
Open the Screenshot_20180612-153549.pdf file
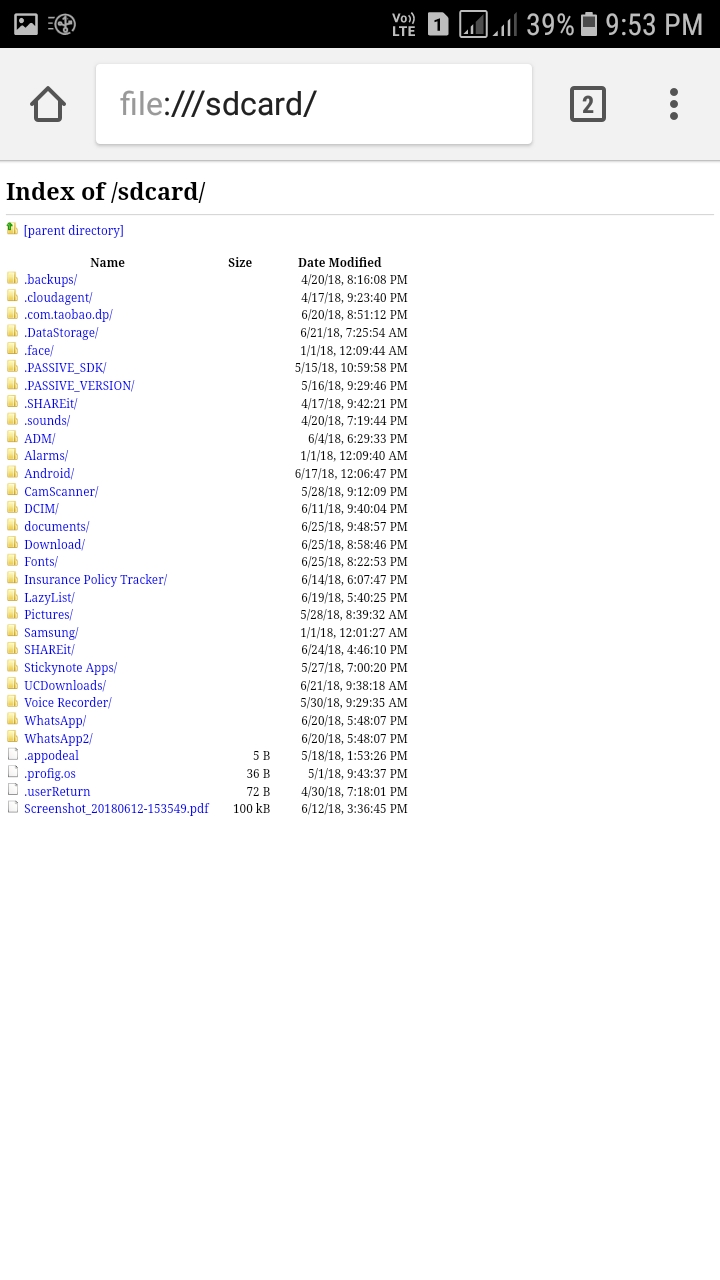[116, 809]
